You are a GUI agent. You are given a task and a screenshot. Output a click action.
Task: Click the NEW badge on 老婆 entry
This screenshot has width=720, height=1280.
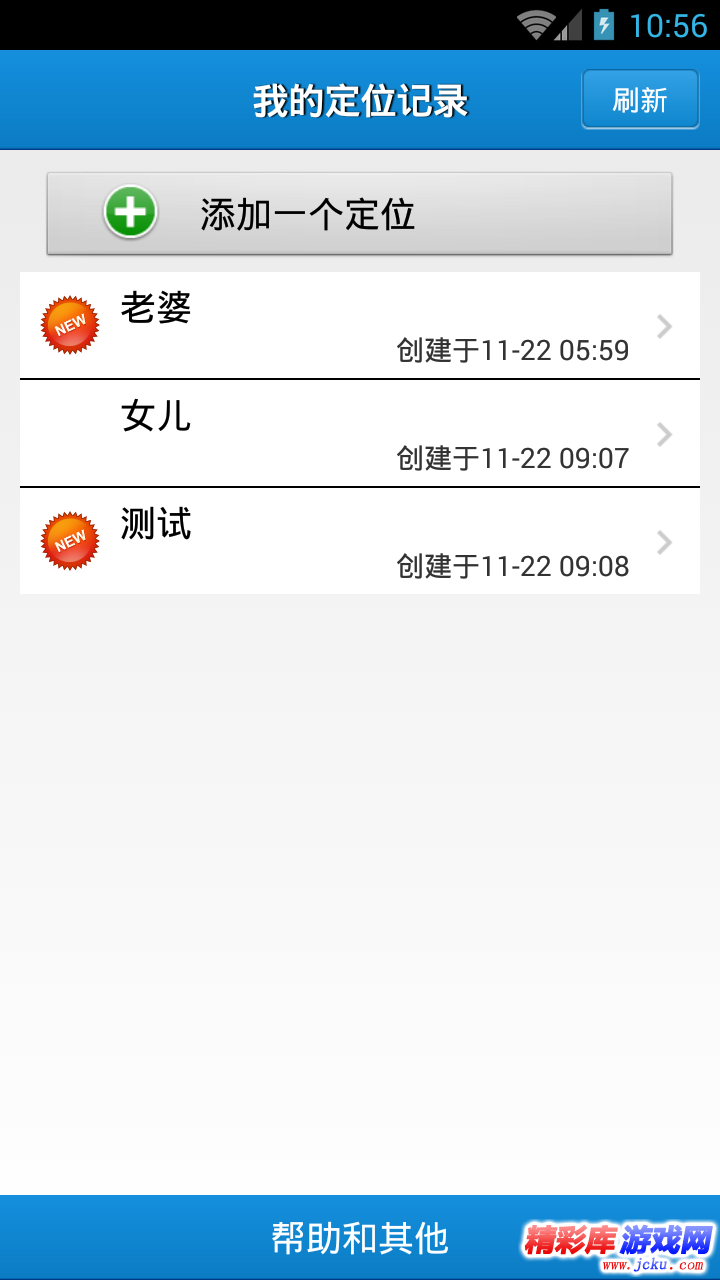click(68, 324)
